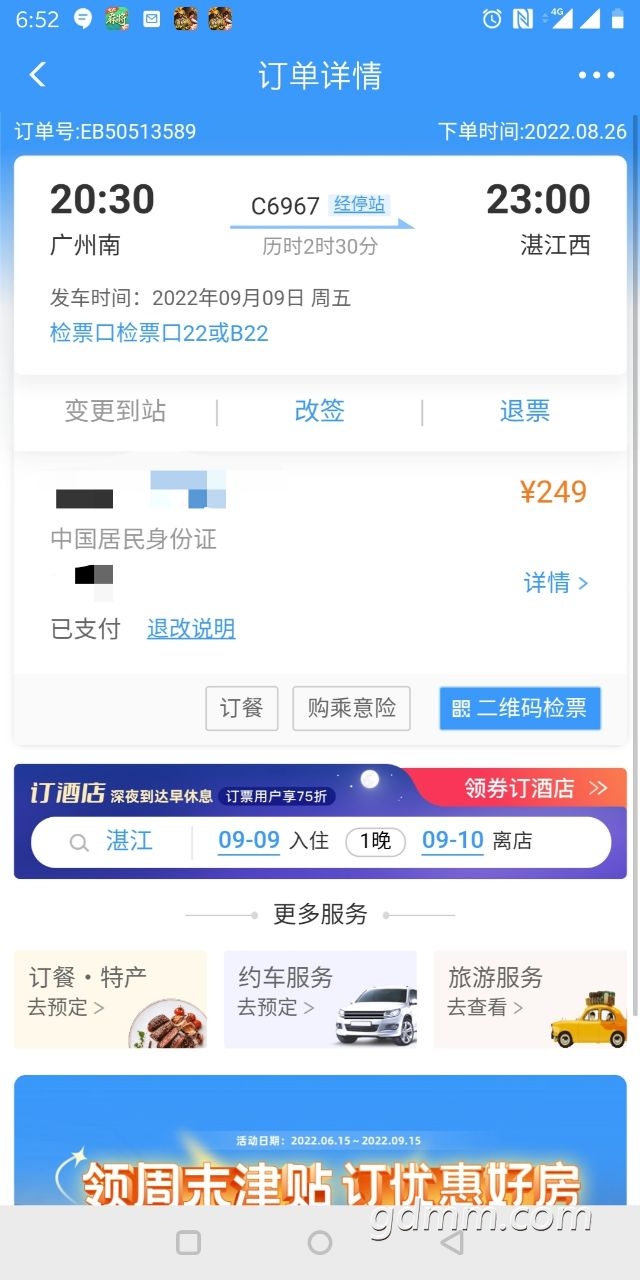
Task: Tap the 订餐 meal order button
Action: pyautogui.click(x=241, y=708)
